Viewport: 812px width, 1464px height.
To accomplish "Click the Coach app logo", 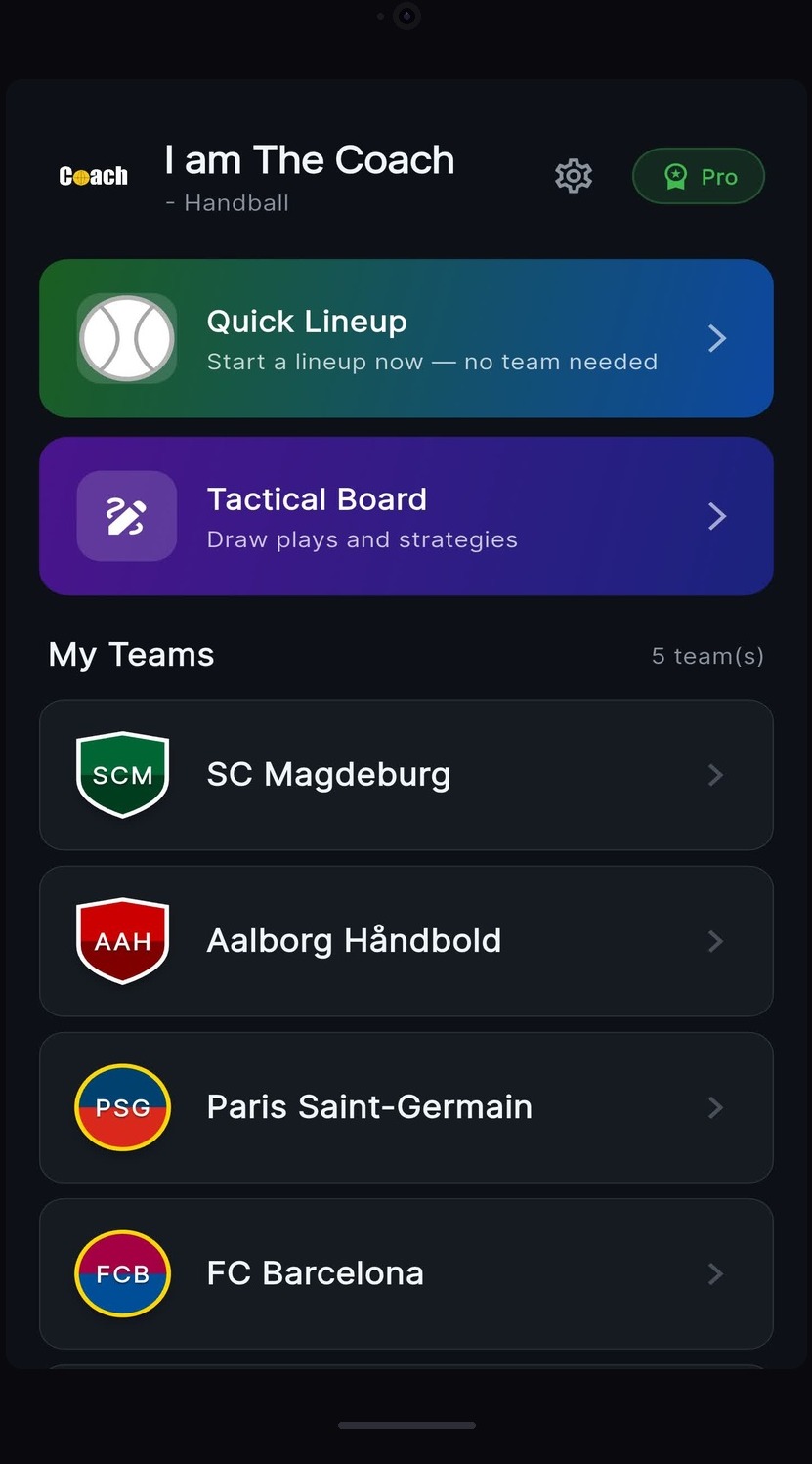I will 93,176.
